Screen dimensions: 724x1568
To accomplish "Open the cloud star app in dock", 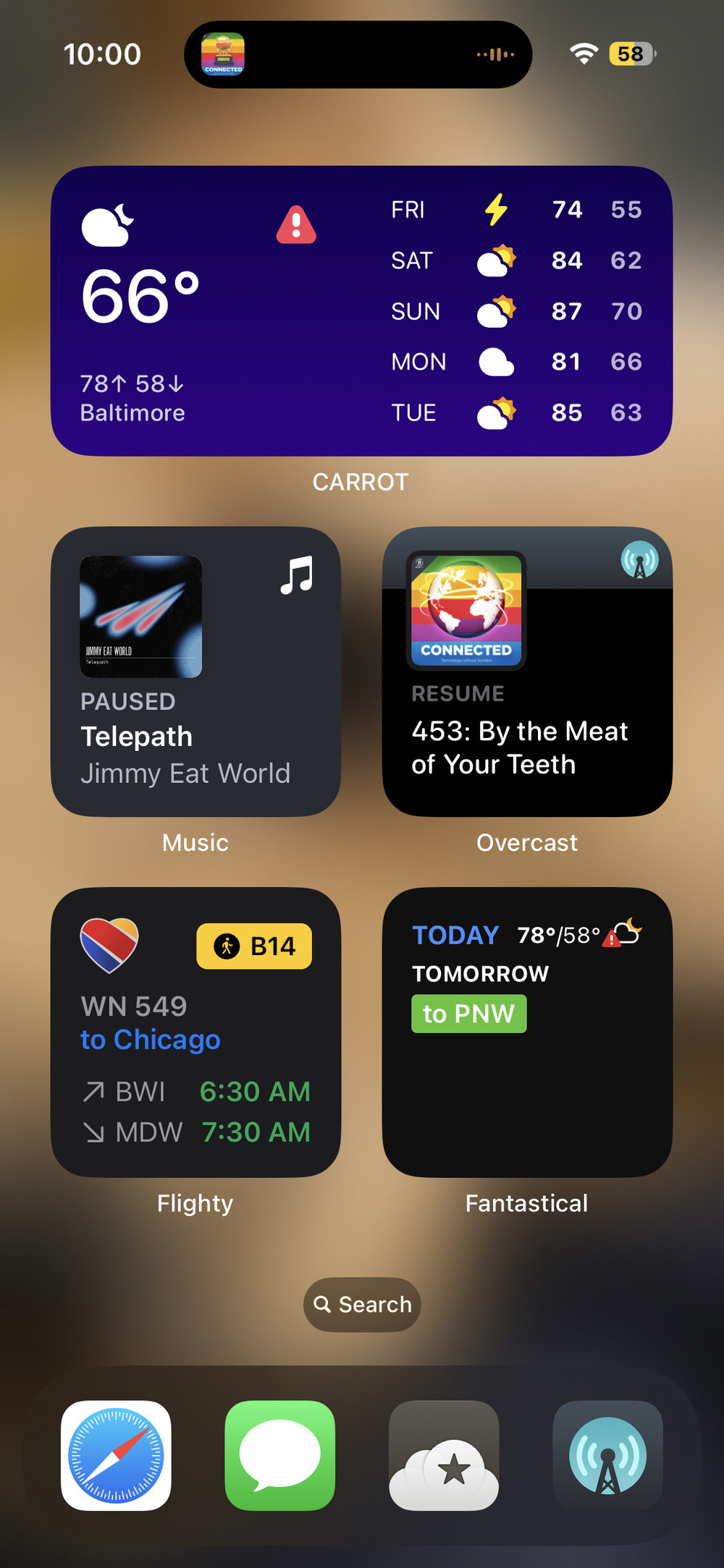I will pos(444,1455).
